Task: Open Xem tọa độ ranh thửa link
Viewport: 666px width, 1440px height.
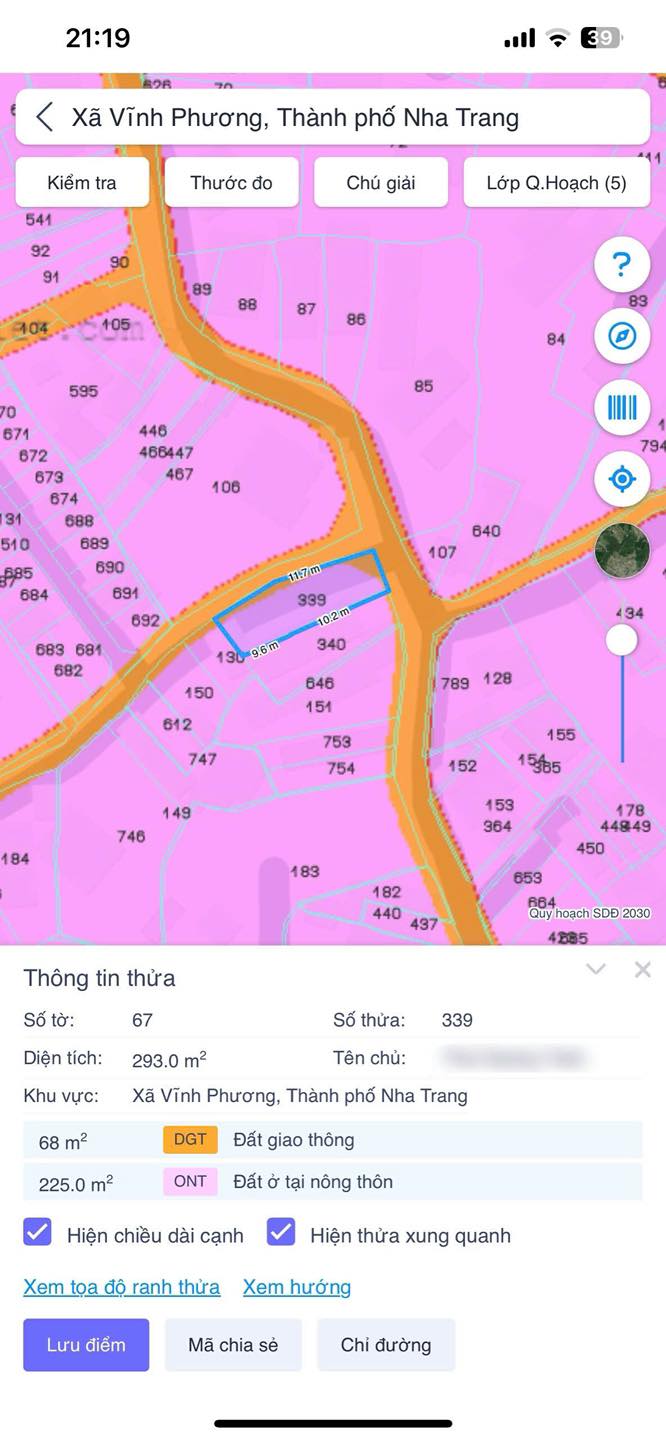Action: (x=122, y=1287)
